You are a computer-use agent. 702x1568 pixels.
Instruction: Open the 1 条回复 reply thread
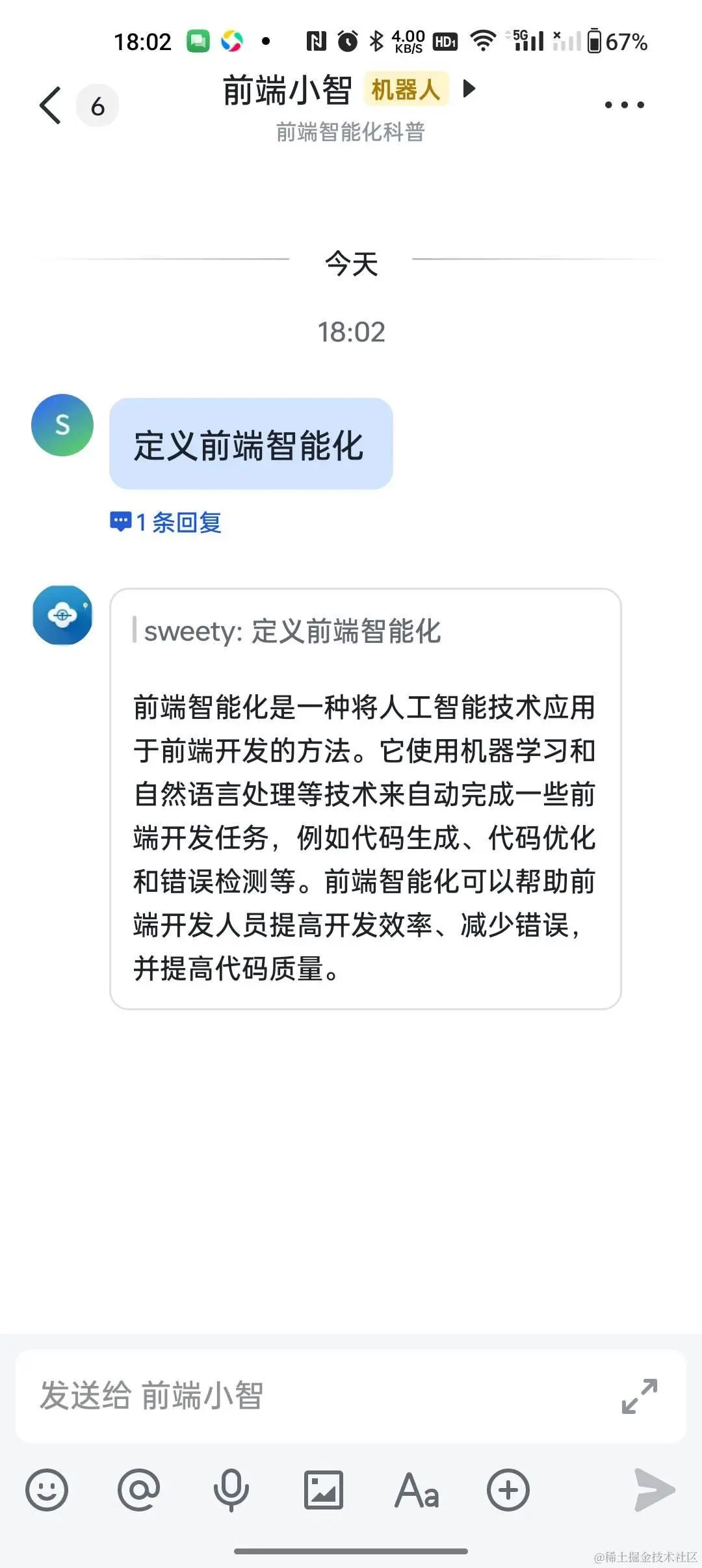(166, 522)
